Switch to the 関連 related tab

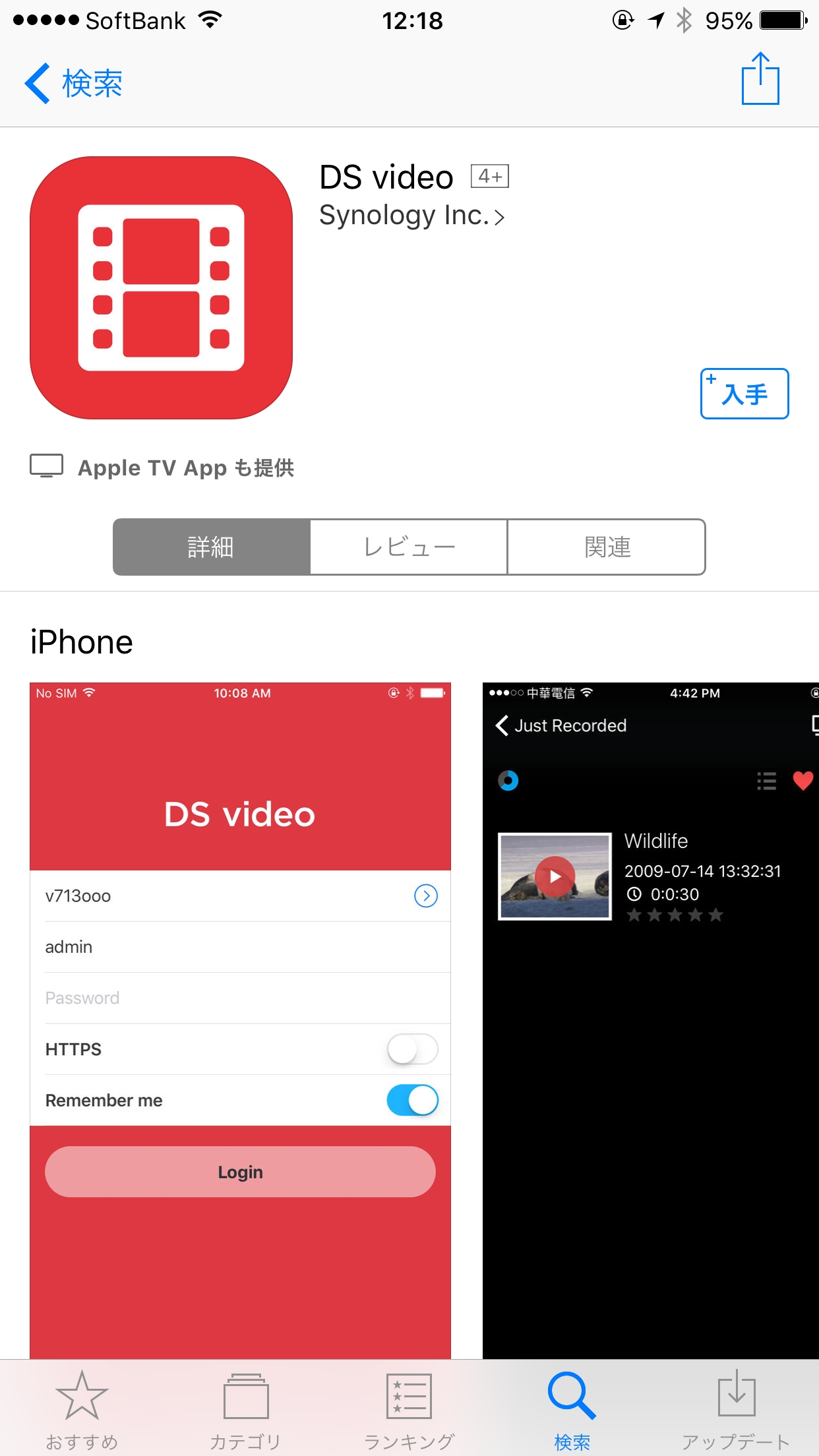[x=607, y=547]
